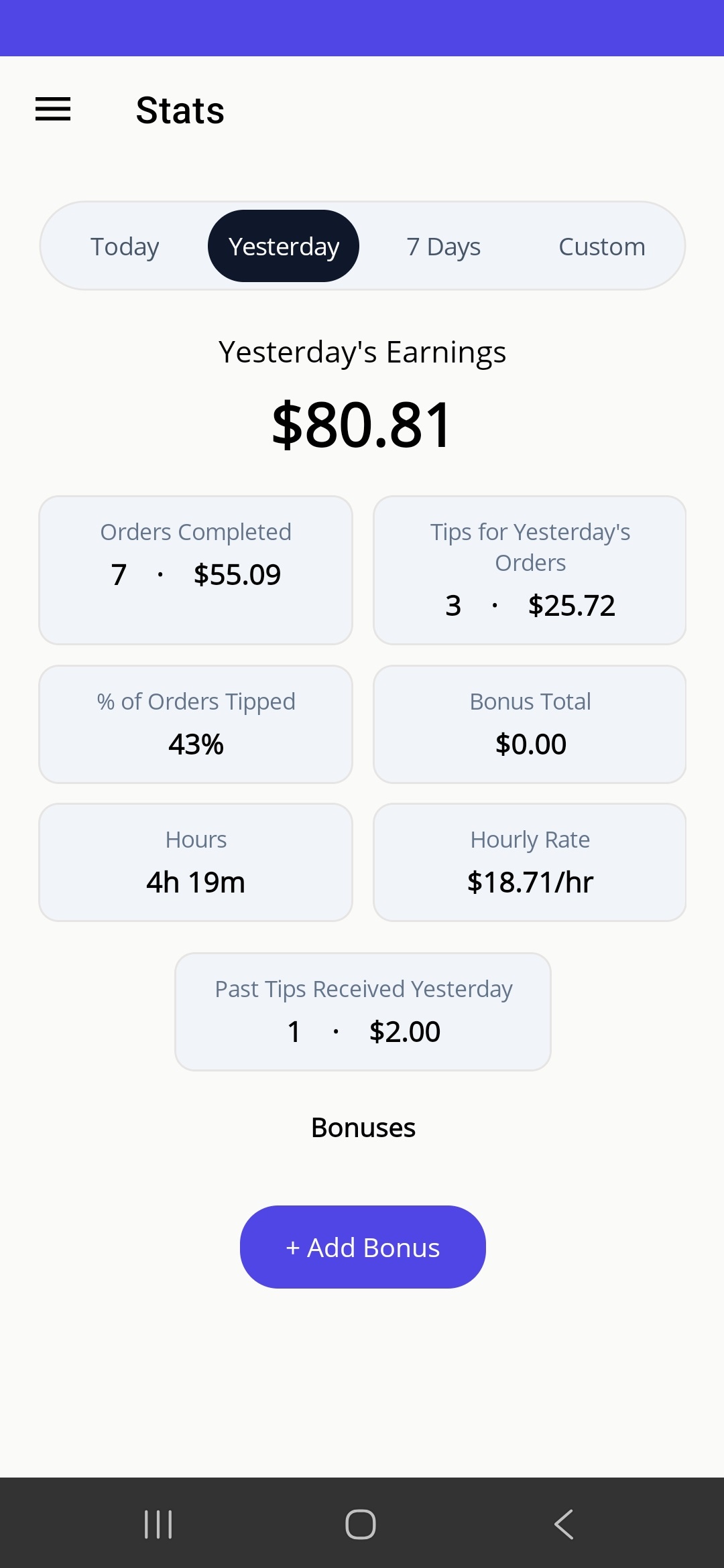The height and width of the screenshot is (1568, 724).
Task: Open the Custom date range tab
Action: click(x=601, y=246)
